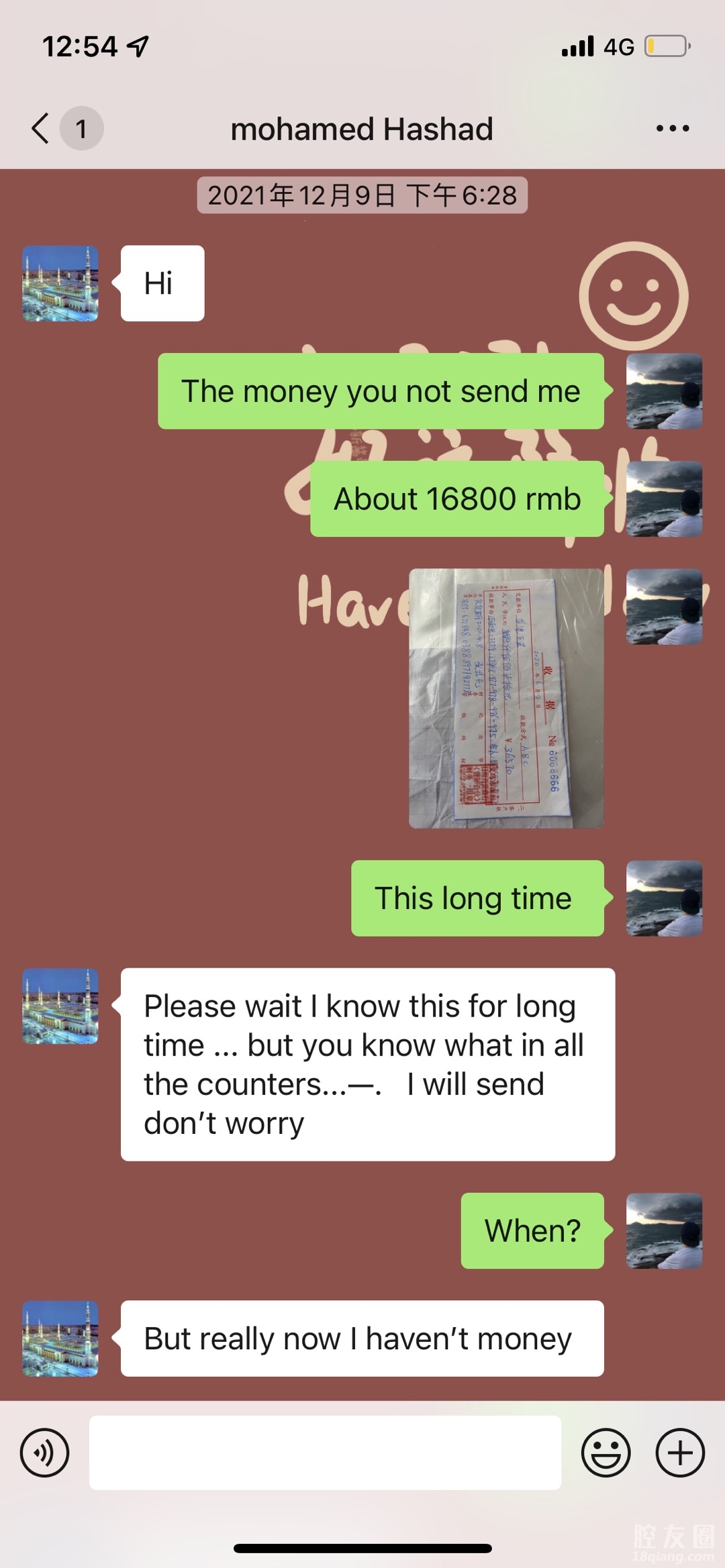Screen dimensions: 725x1568
Task: Tap the message text field
Action: pos(325,1453)
